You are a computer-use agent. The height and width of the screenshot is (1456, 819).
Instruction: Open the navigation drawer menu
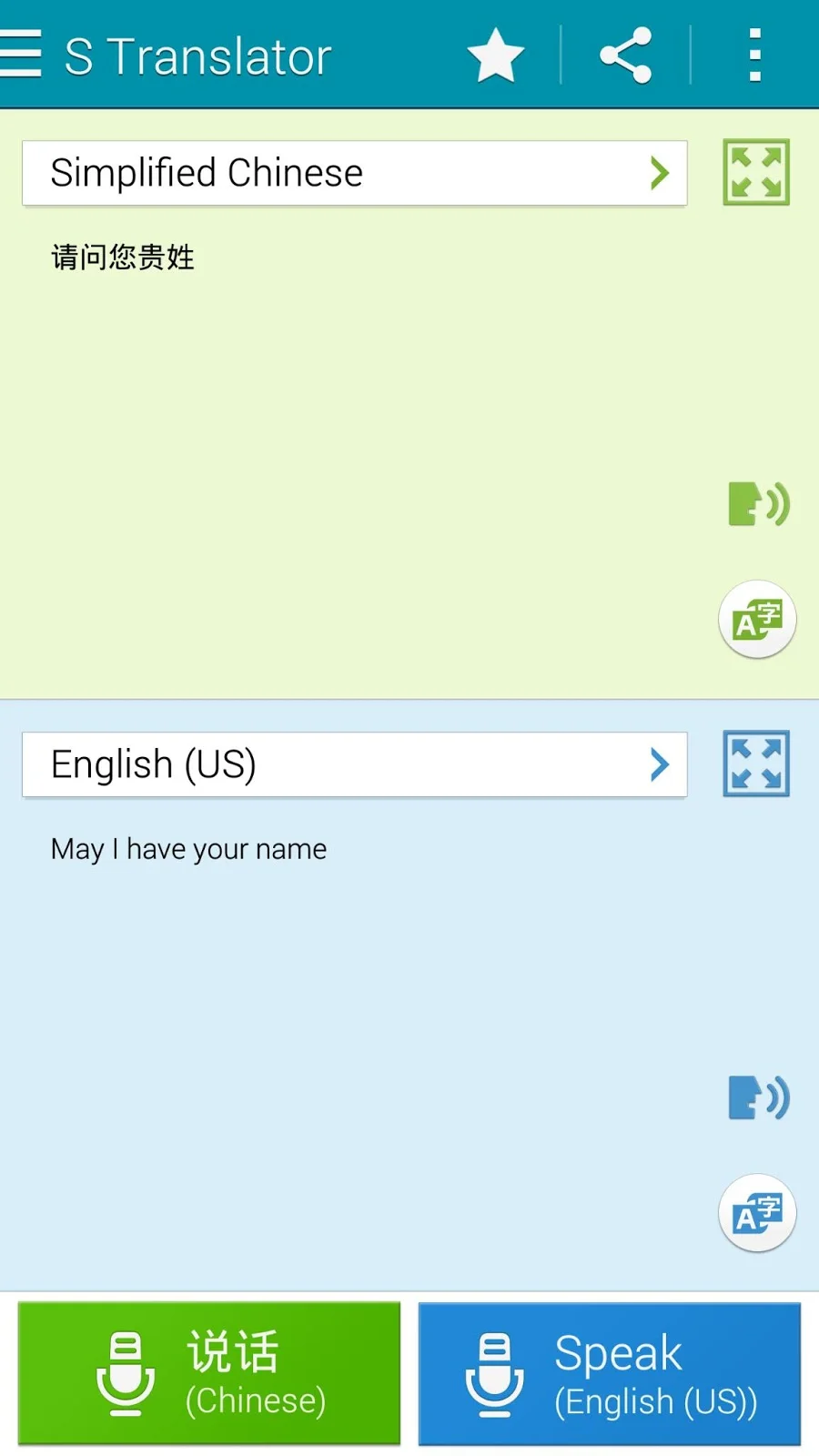coord(22,55)
